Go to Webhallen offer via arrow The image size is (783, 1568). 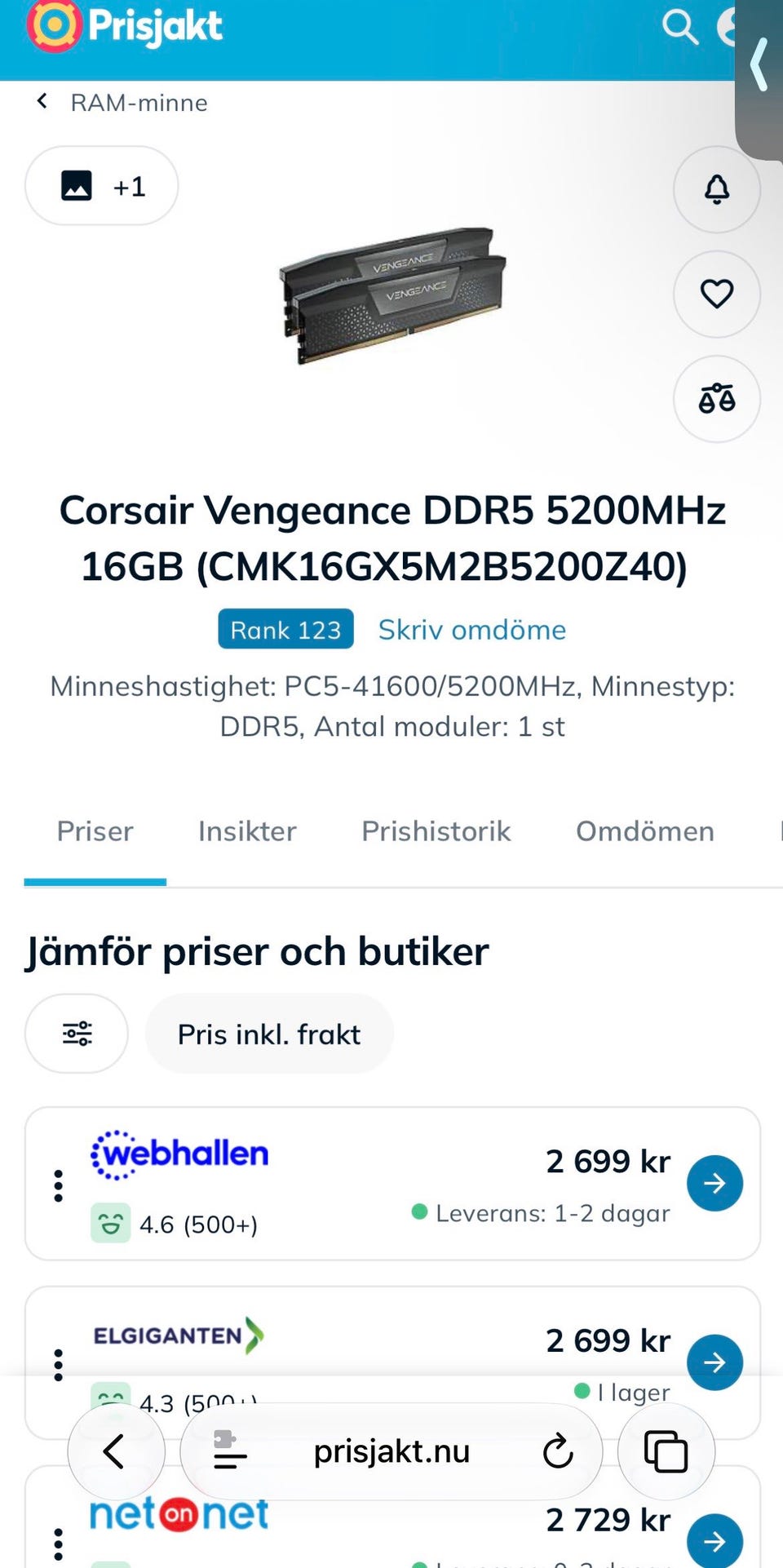[714, 1183]
